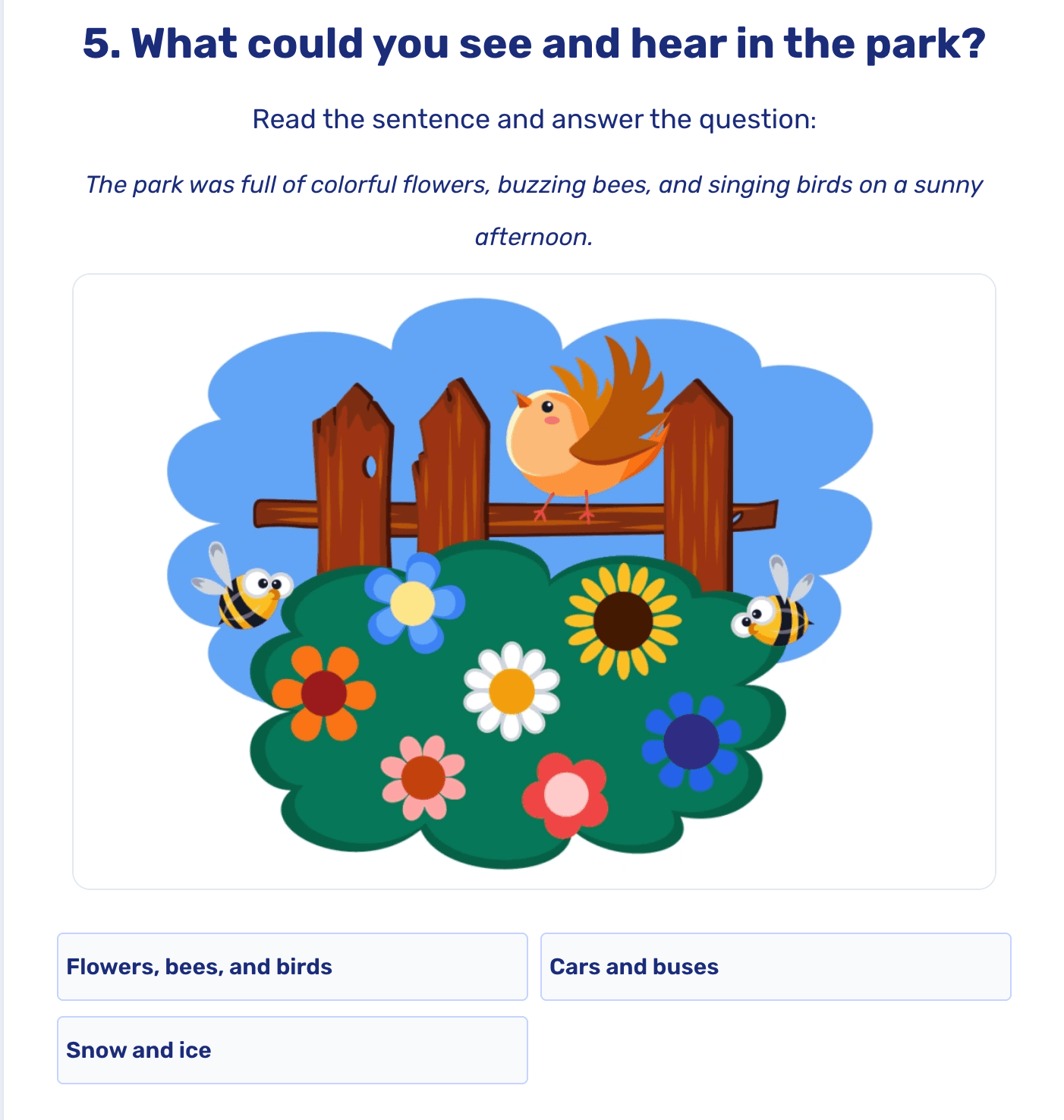Click the question title about the park
Image resolution: width=1064 pixels, height=1120 pixels.
click(532, 43)
